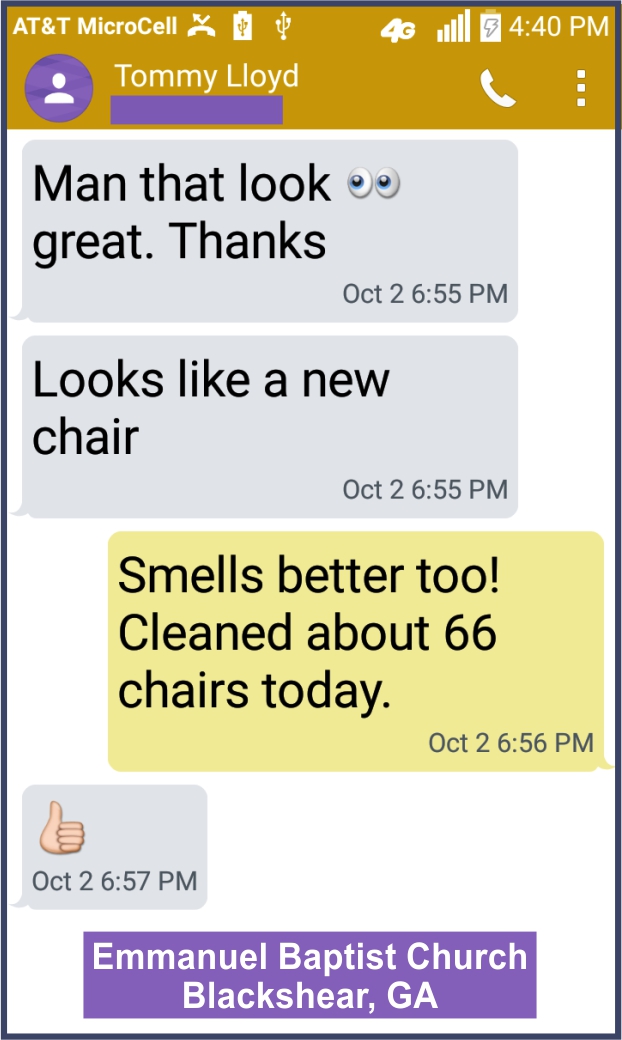View Tommy Lloyd's contact avatar
The height and width of the screenshot is (1040, 622).
59,89
